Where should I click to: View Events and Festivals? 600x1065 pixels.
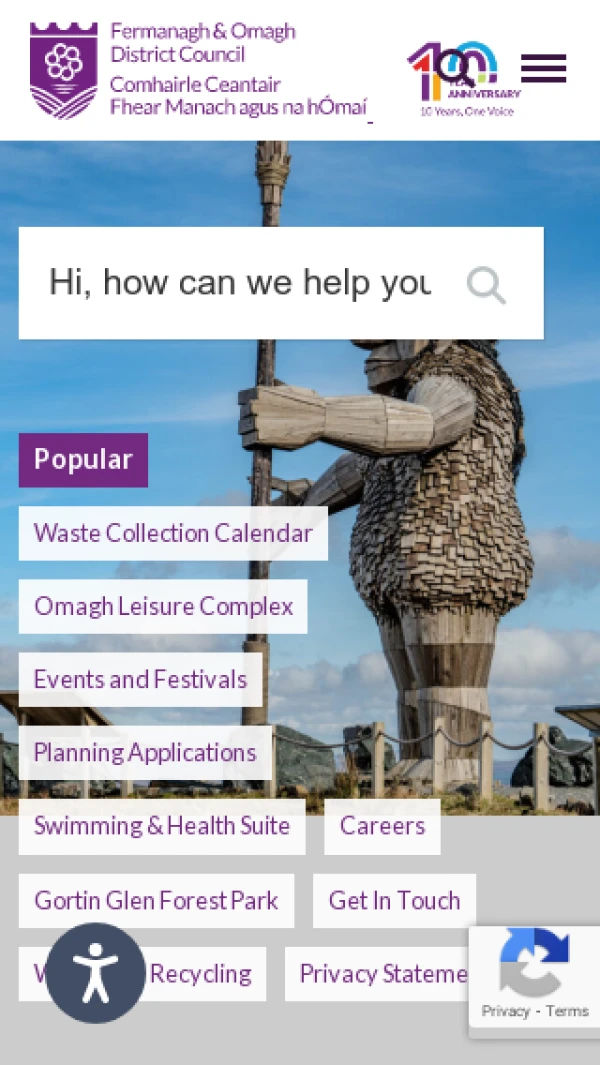(140, 679)
